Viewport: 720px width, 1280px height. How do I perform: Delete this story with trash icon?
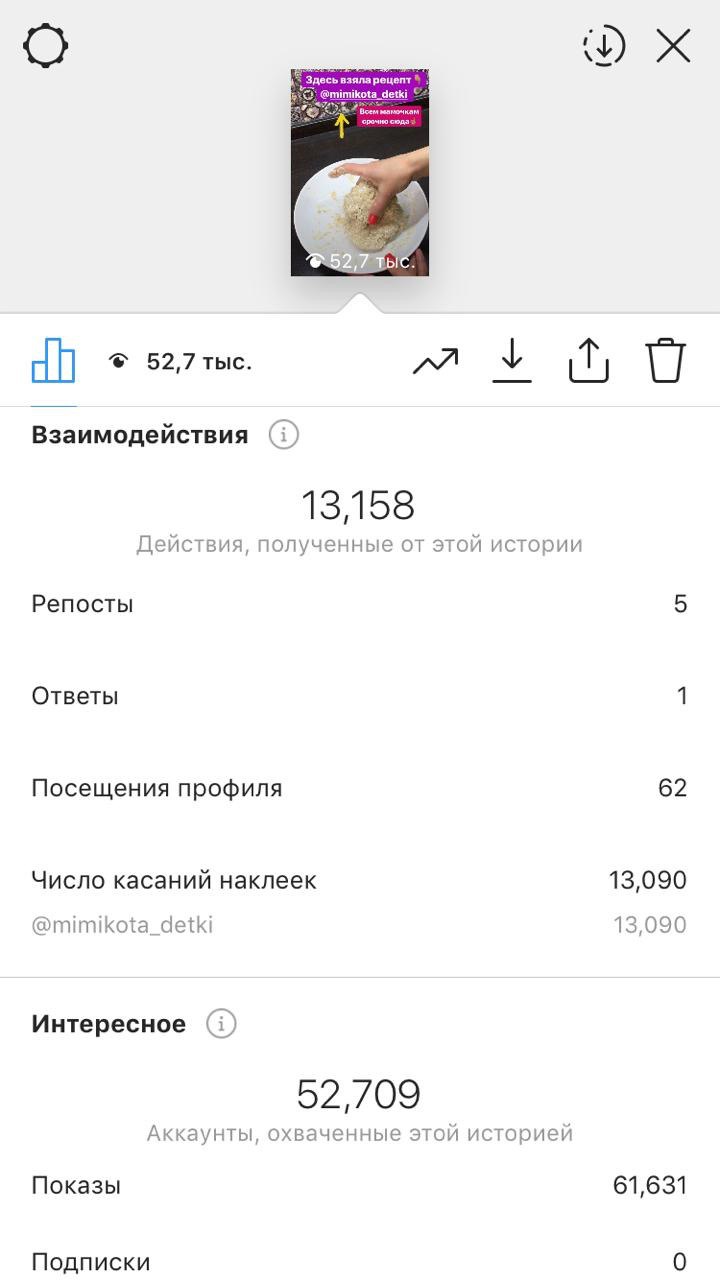(666, 360)
